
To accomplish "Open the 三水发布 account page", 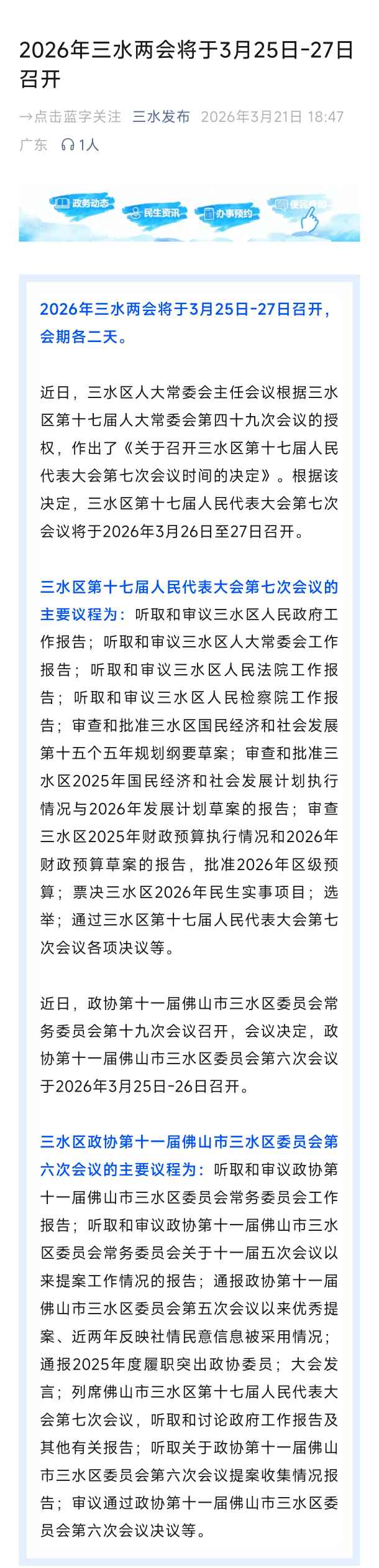I will pos(161,117).
